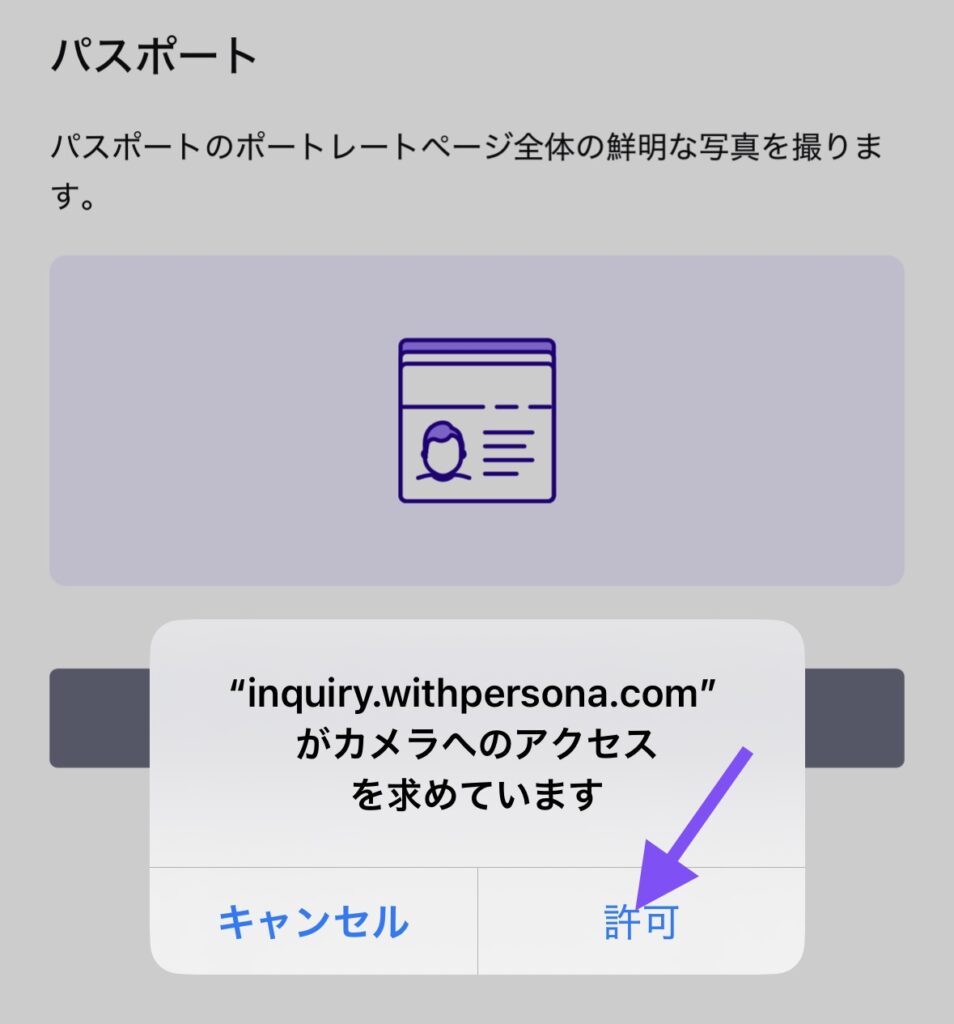Tap キャンセル to deny camera access
954x1024 pixels.
[313, 921]
